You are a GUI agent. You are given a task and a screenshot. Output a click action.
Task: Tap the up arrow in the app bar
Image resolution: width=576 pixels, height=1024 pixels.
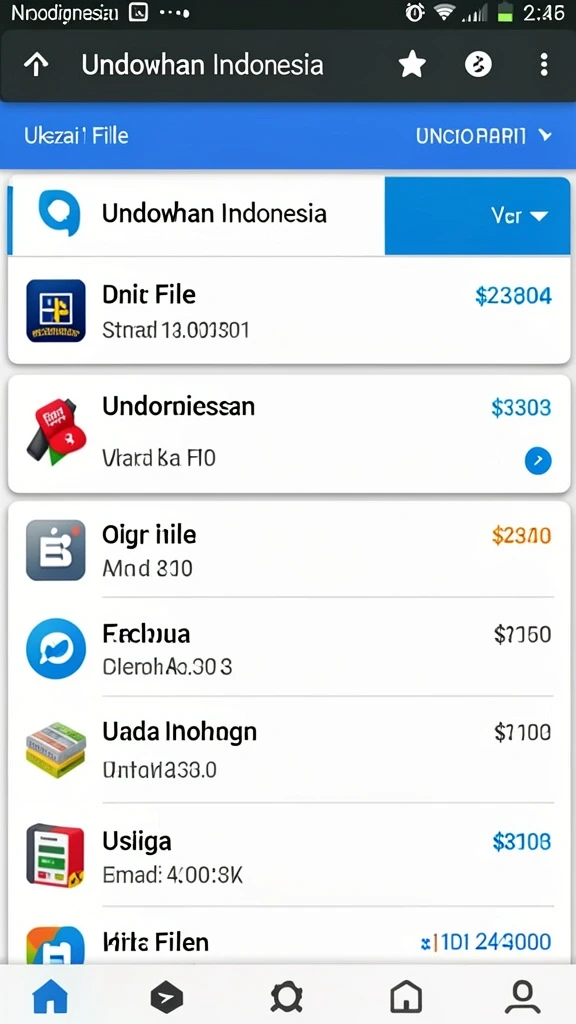coord(36,65)
